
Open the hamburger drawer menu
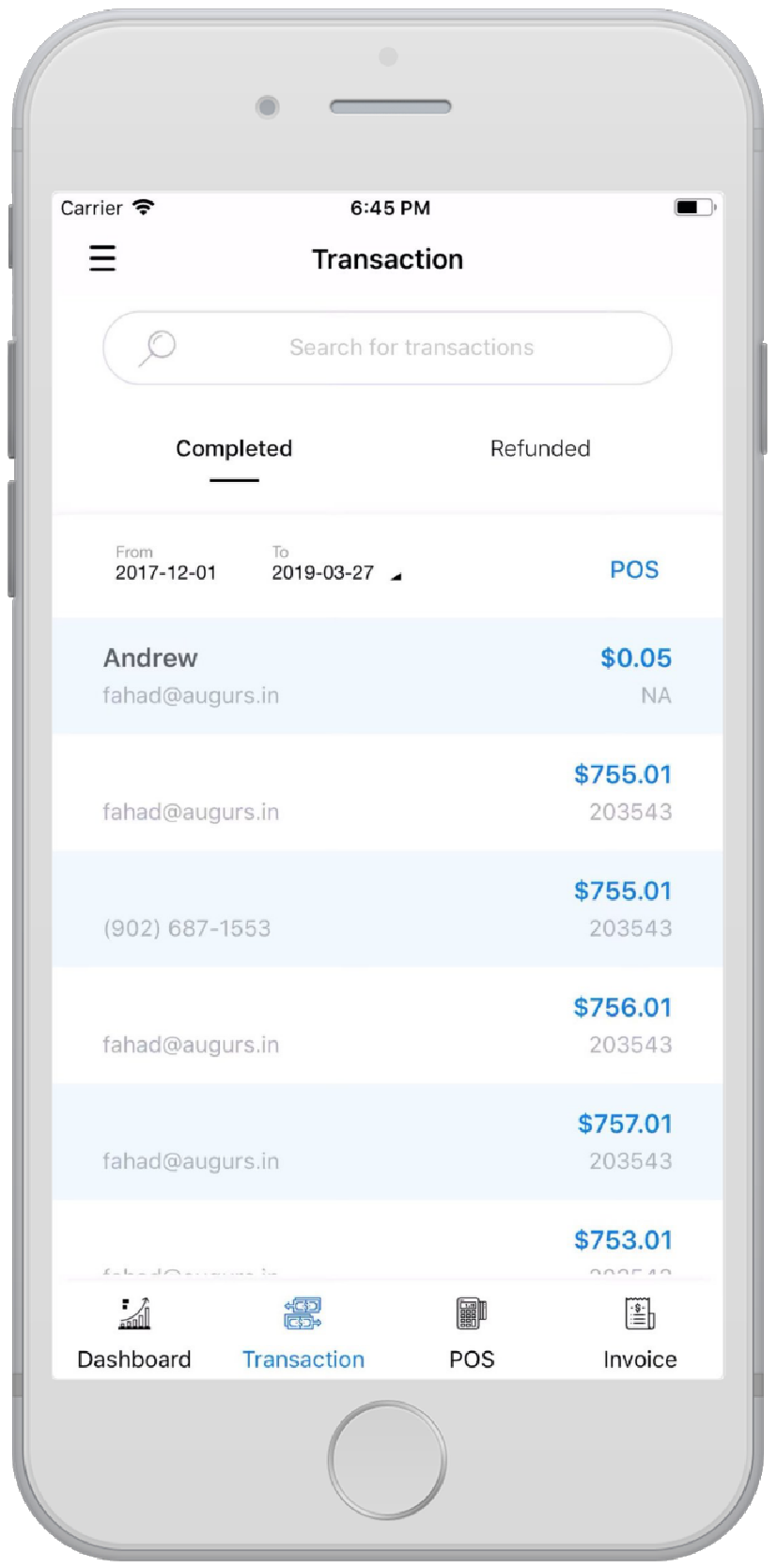click(x=102, y=258)
